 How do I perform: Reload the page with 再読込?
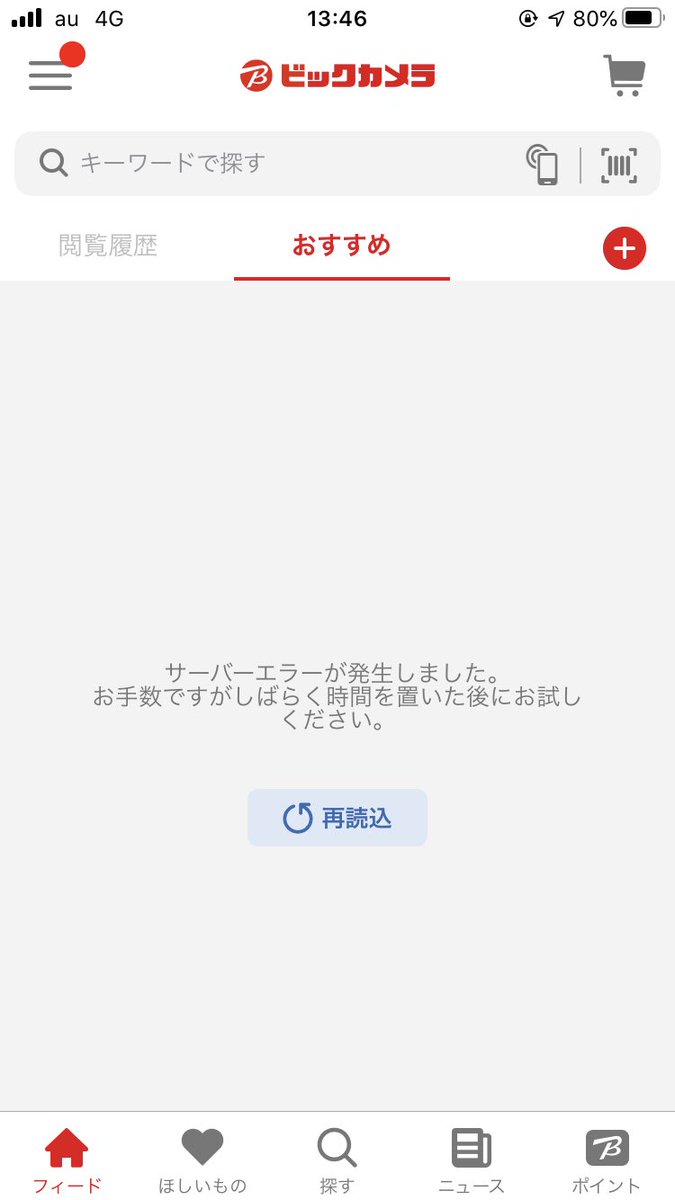[337, 818]
